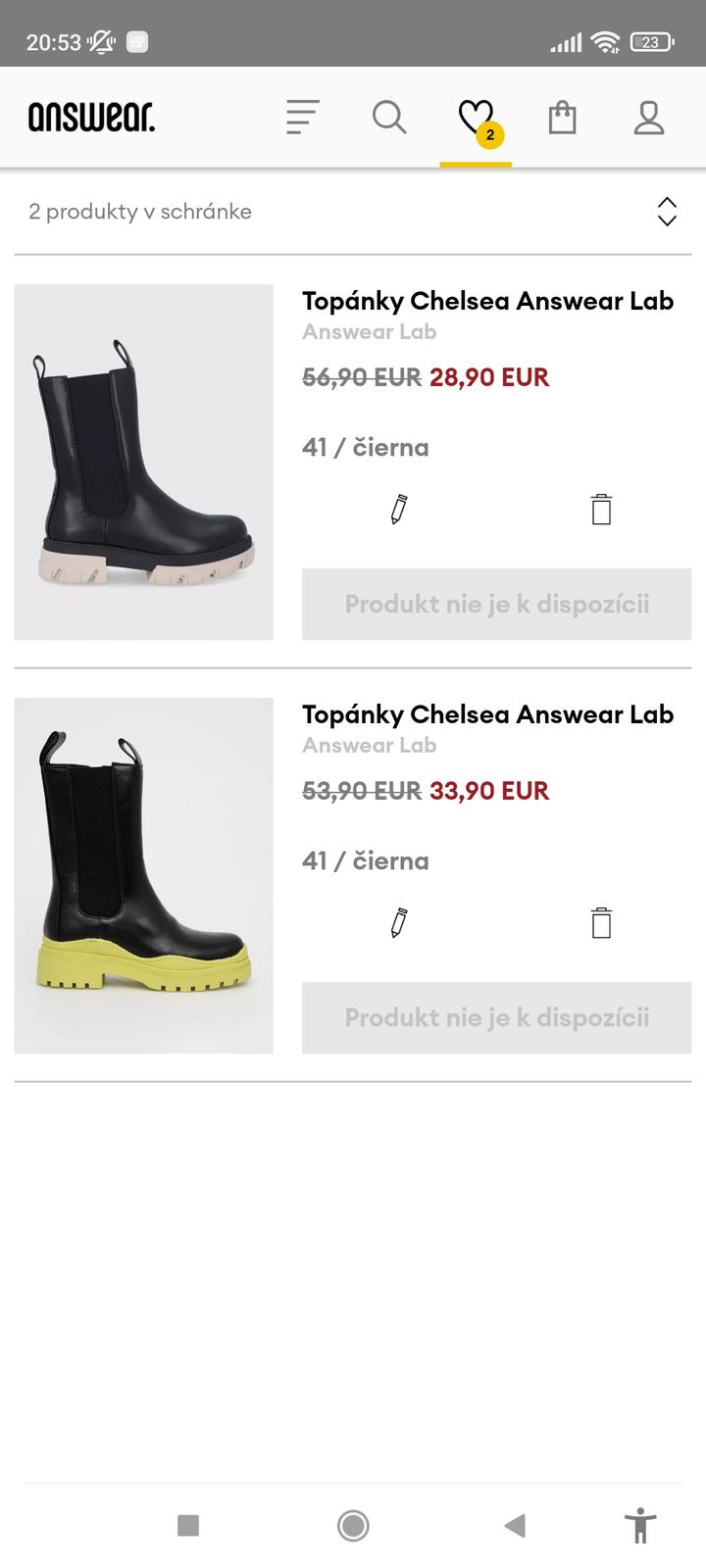Open the hamburger menu
The image size is (706, 1568).
click(303, 118)
